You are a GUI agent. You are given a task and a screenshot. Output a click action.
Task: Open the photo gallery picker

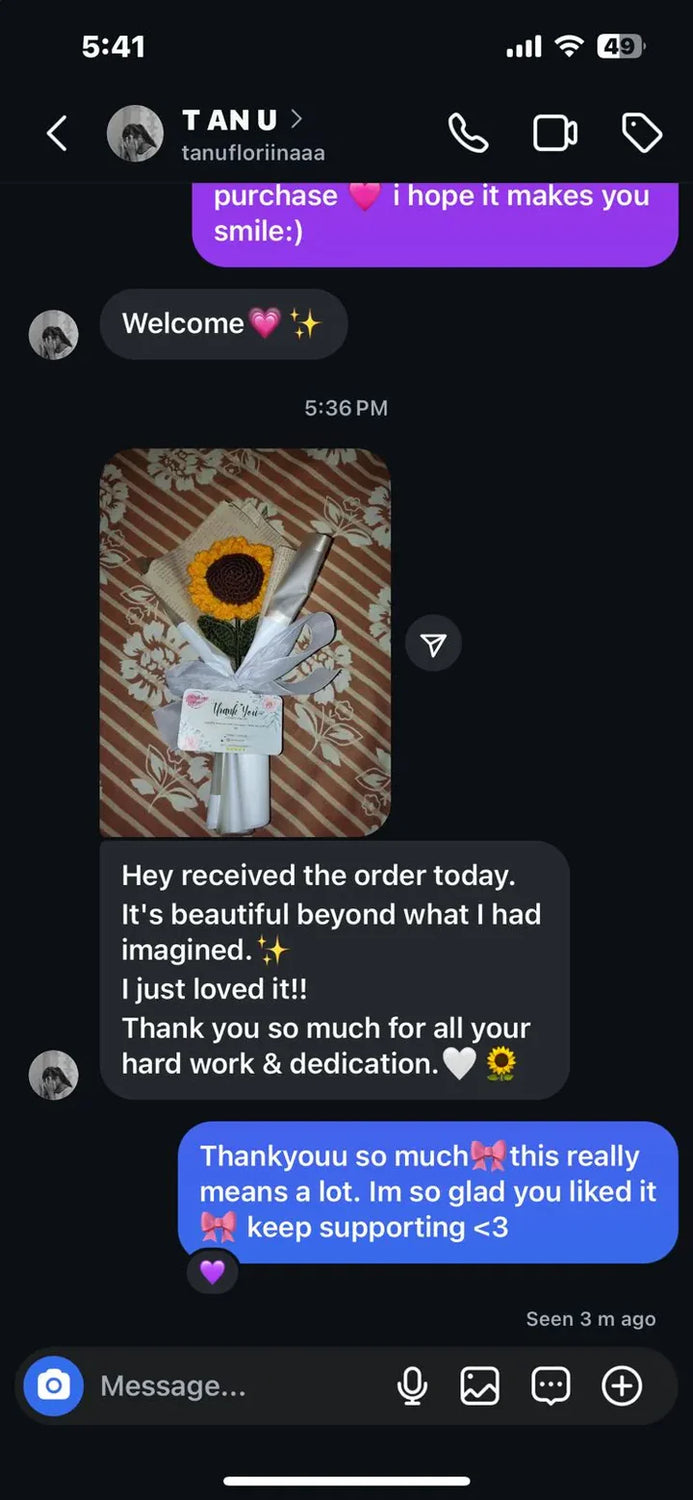pyautogui.click(x=480, y=1386)
